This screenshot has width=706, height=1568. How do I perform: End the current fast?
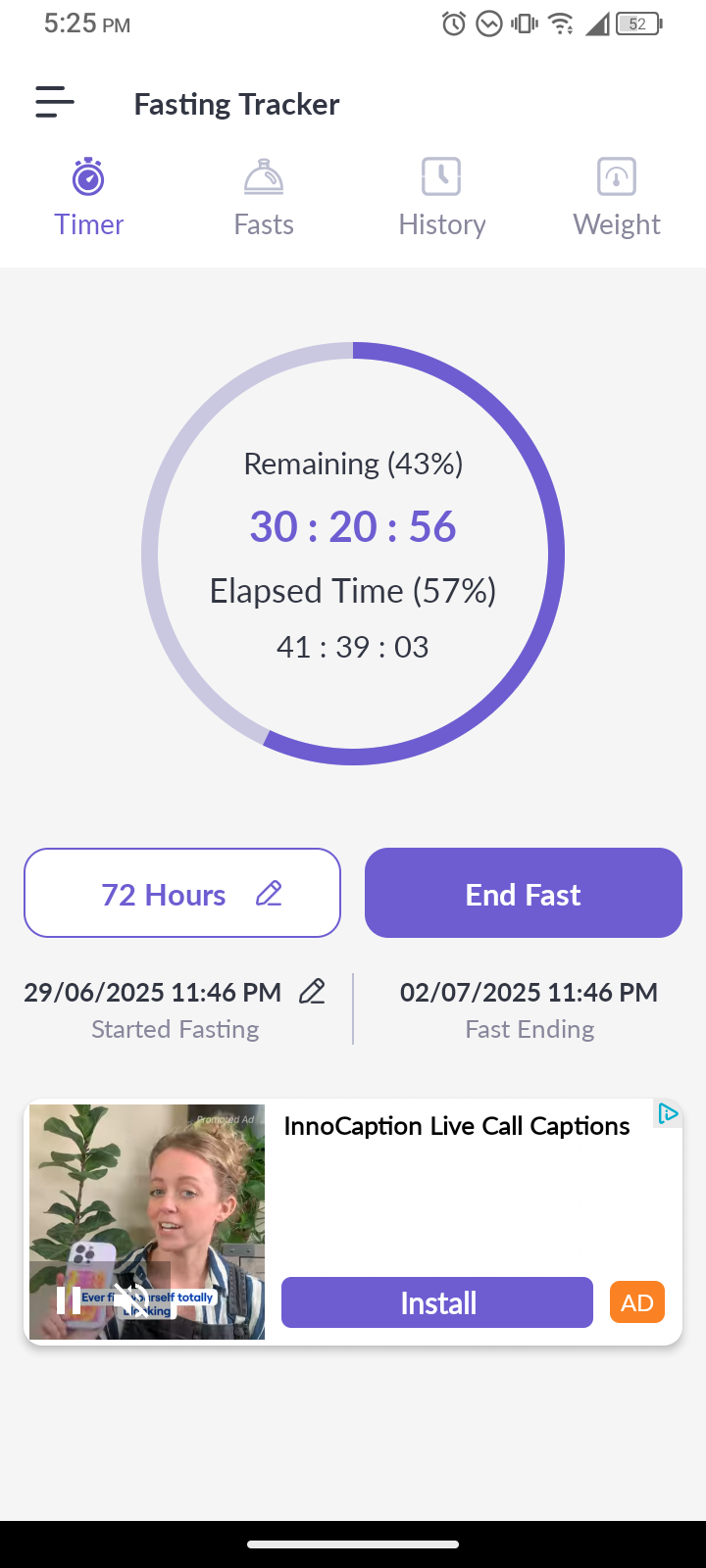[524, 893]
